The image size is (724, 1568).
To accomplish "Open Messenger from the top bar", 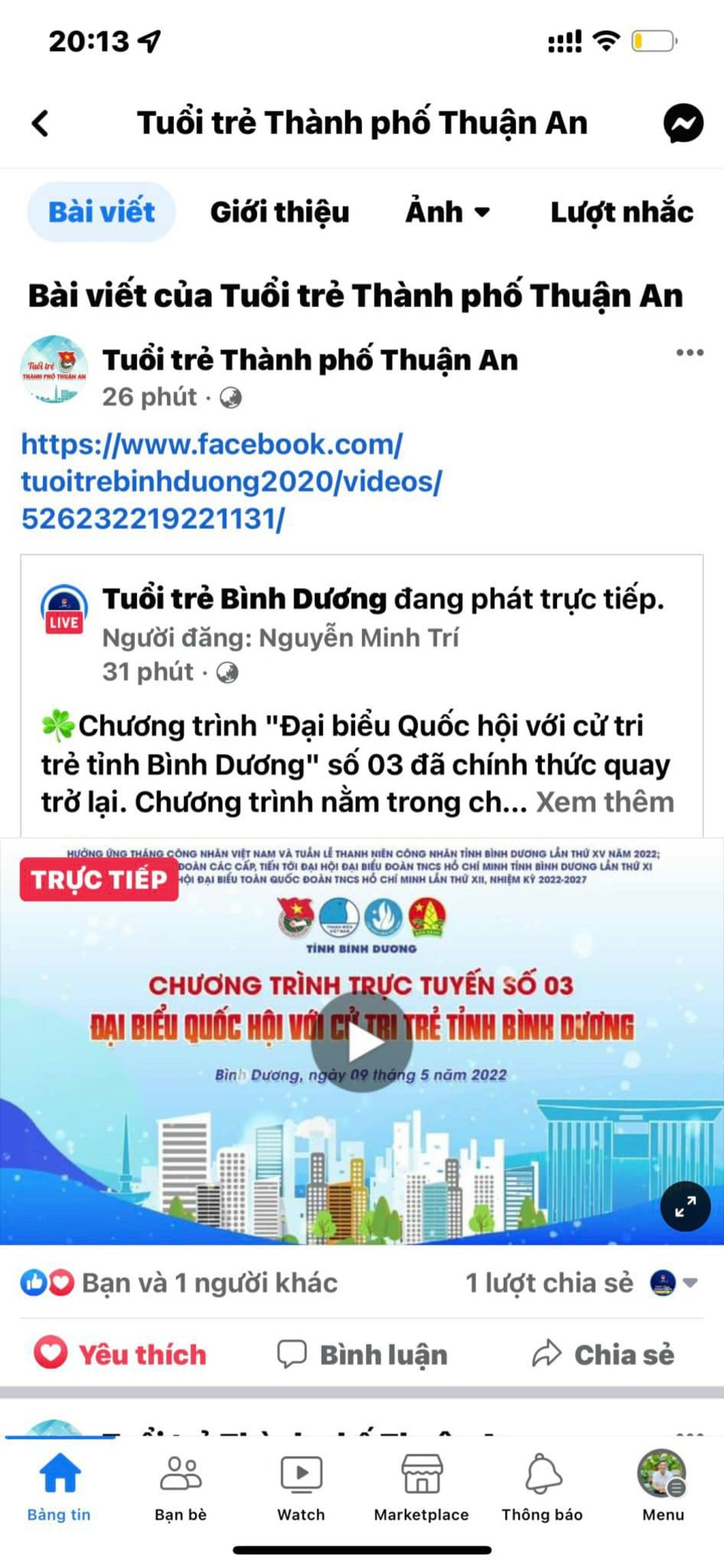I will [682, 123].
